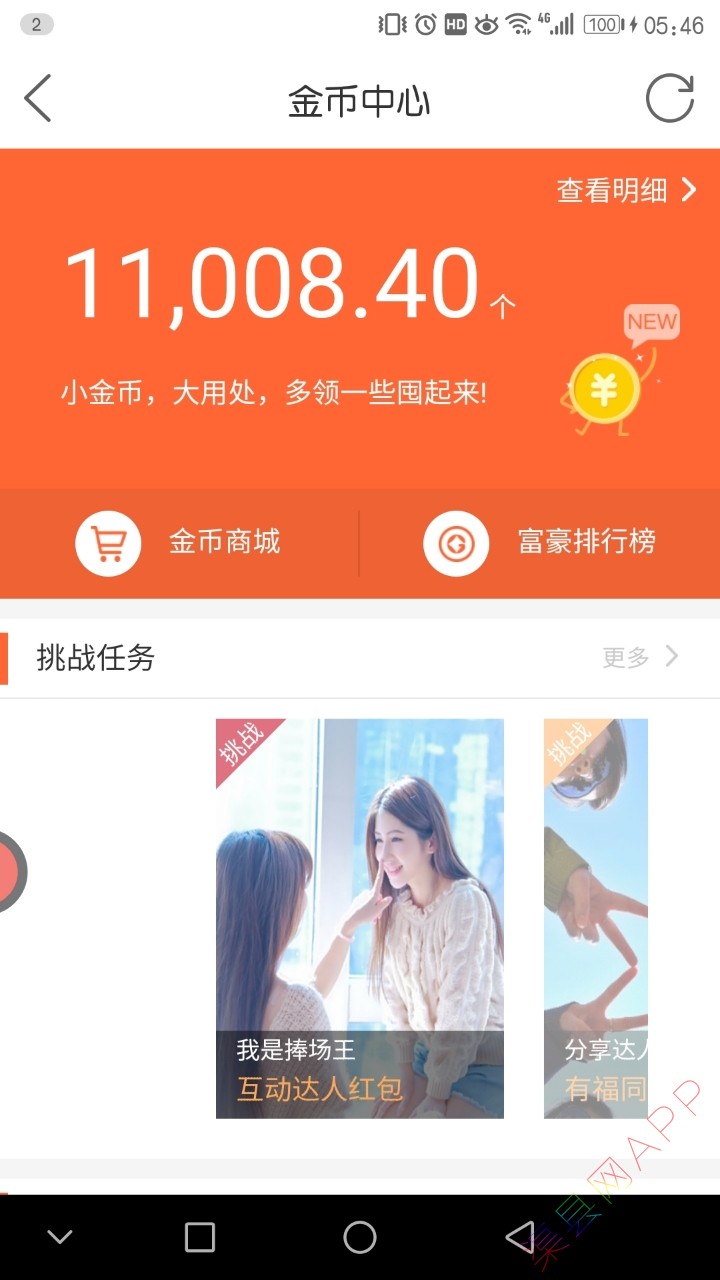Open the 分享达人 challenge card
720x1280 pixels.
[596, 918]
